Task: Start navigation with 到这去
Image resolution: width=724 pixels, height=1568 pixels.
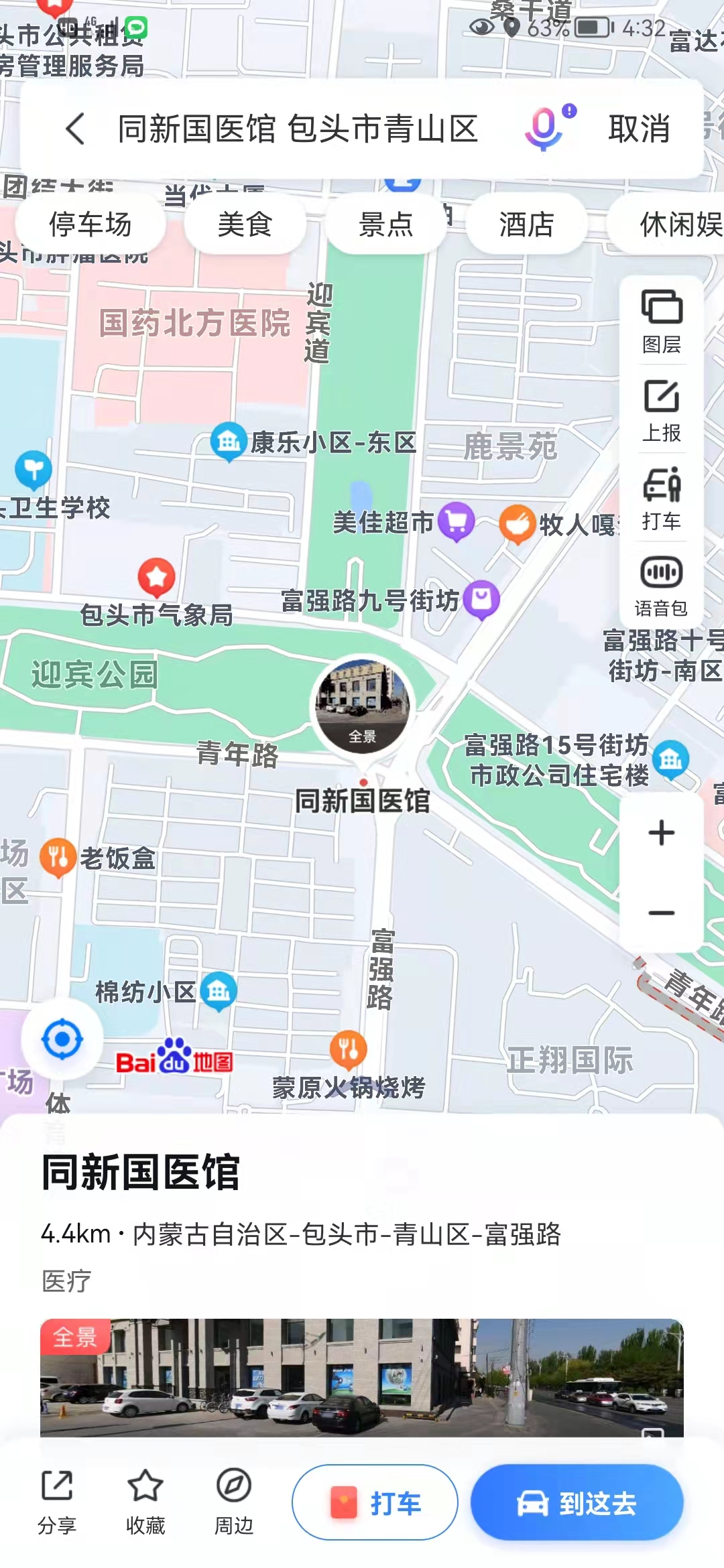Action: [577, 1503]
